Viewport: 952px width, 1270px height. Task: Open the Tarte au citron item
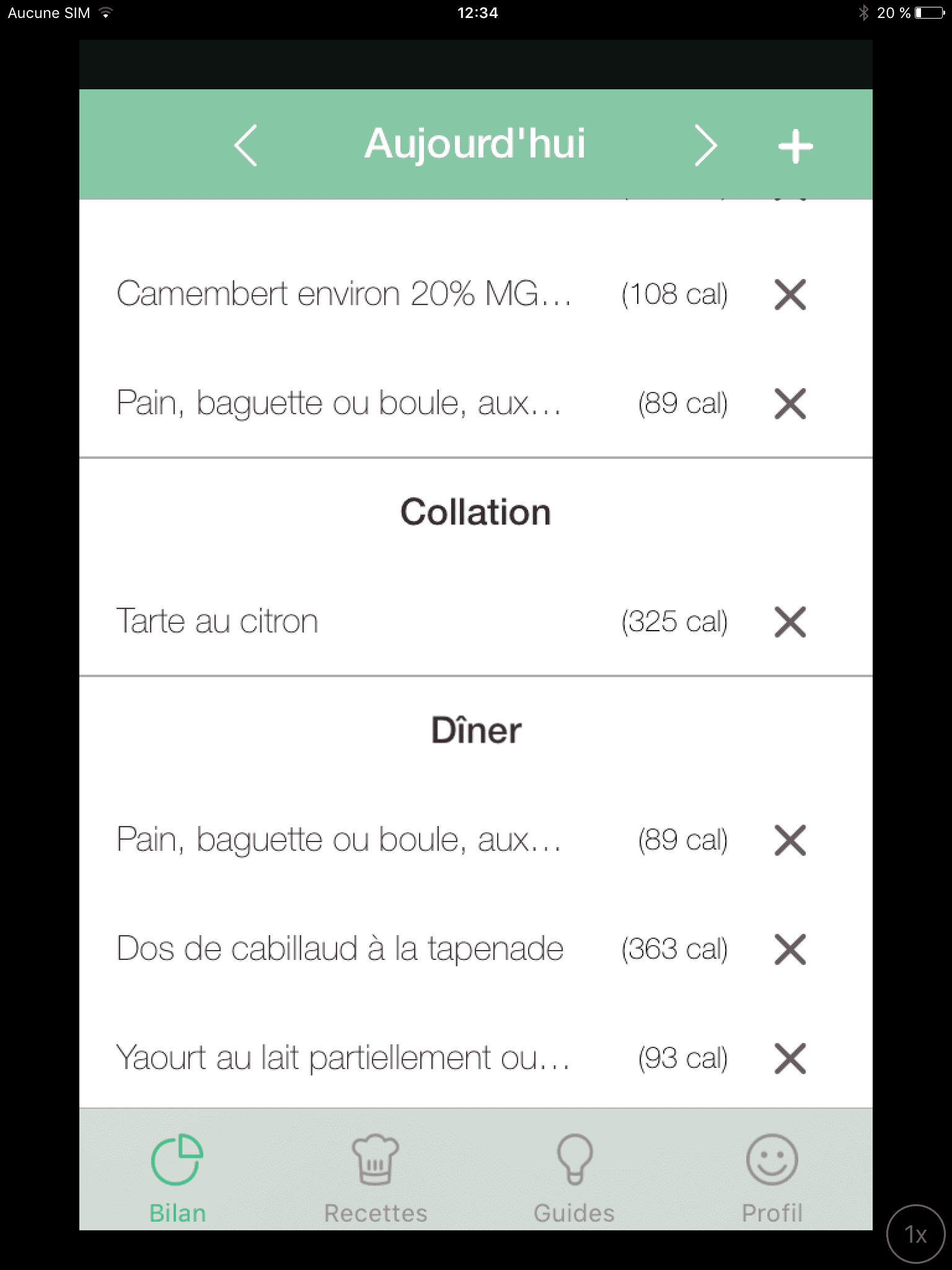[x=218, y=621]
